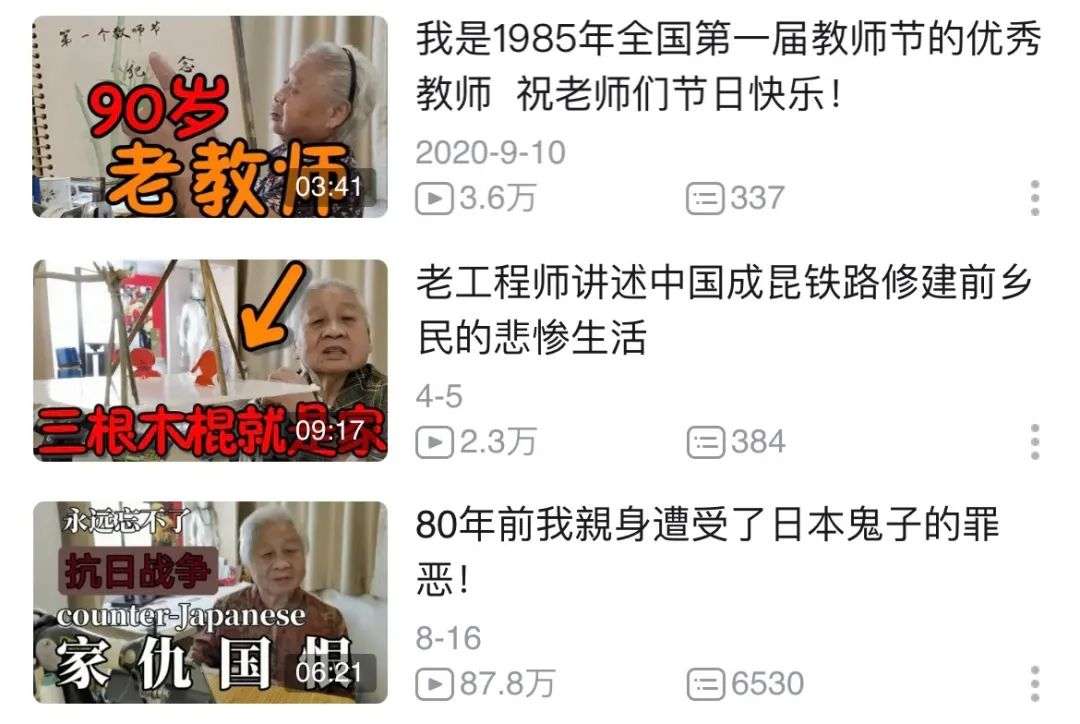
Task: Play the 三根木棍就是家 video thumbnail
Action: pos(210,360)
